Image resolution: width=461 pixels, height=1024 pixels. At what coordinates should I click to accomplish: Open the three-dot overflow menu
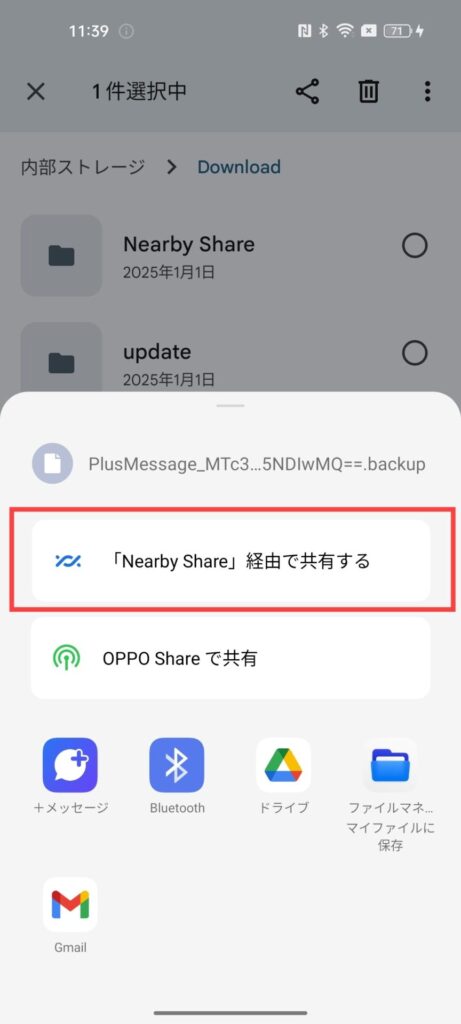point(427,91)
